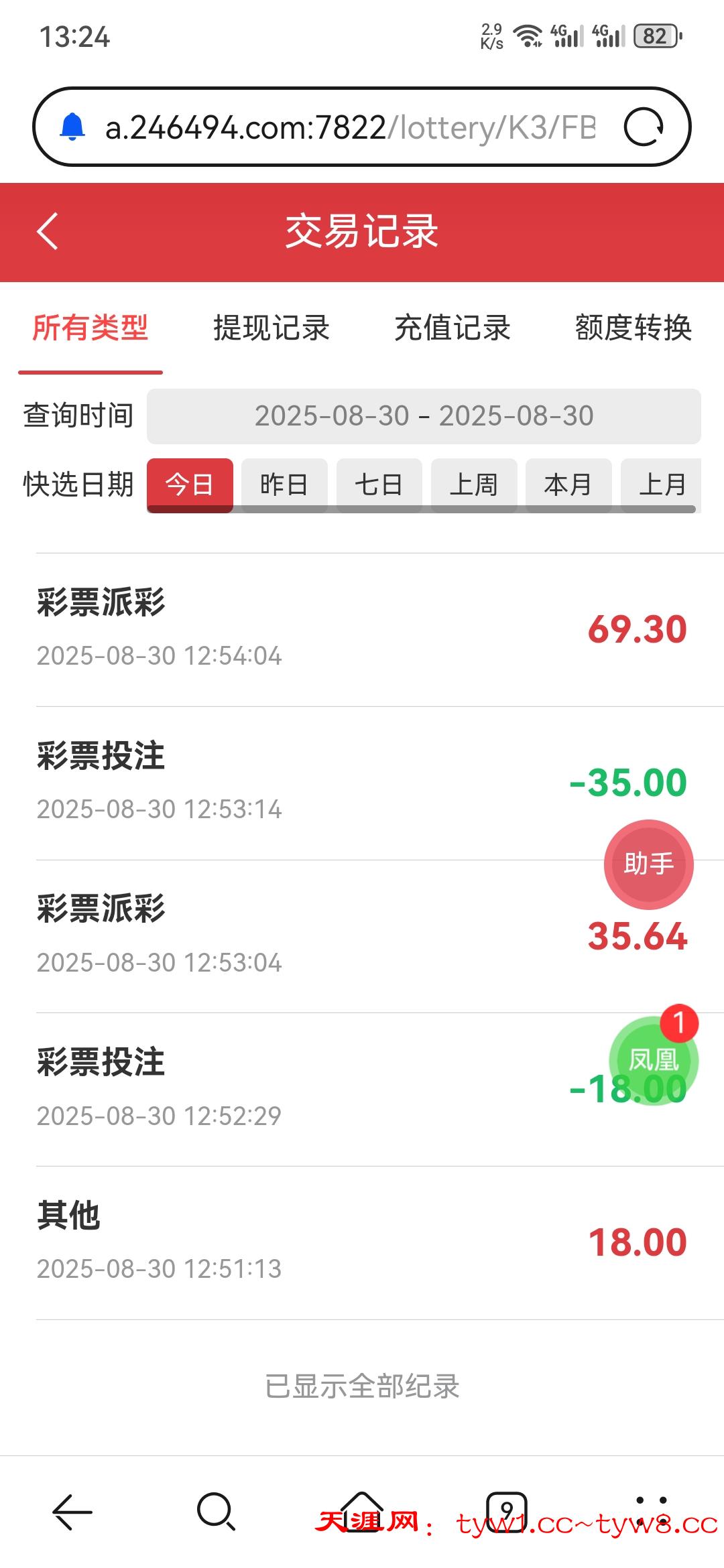The image size is (724, 1568).
Task: Select the 今日 quick date chip
Action: [x=190, y=484]
